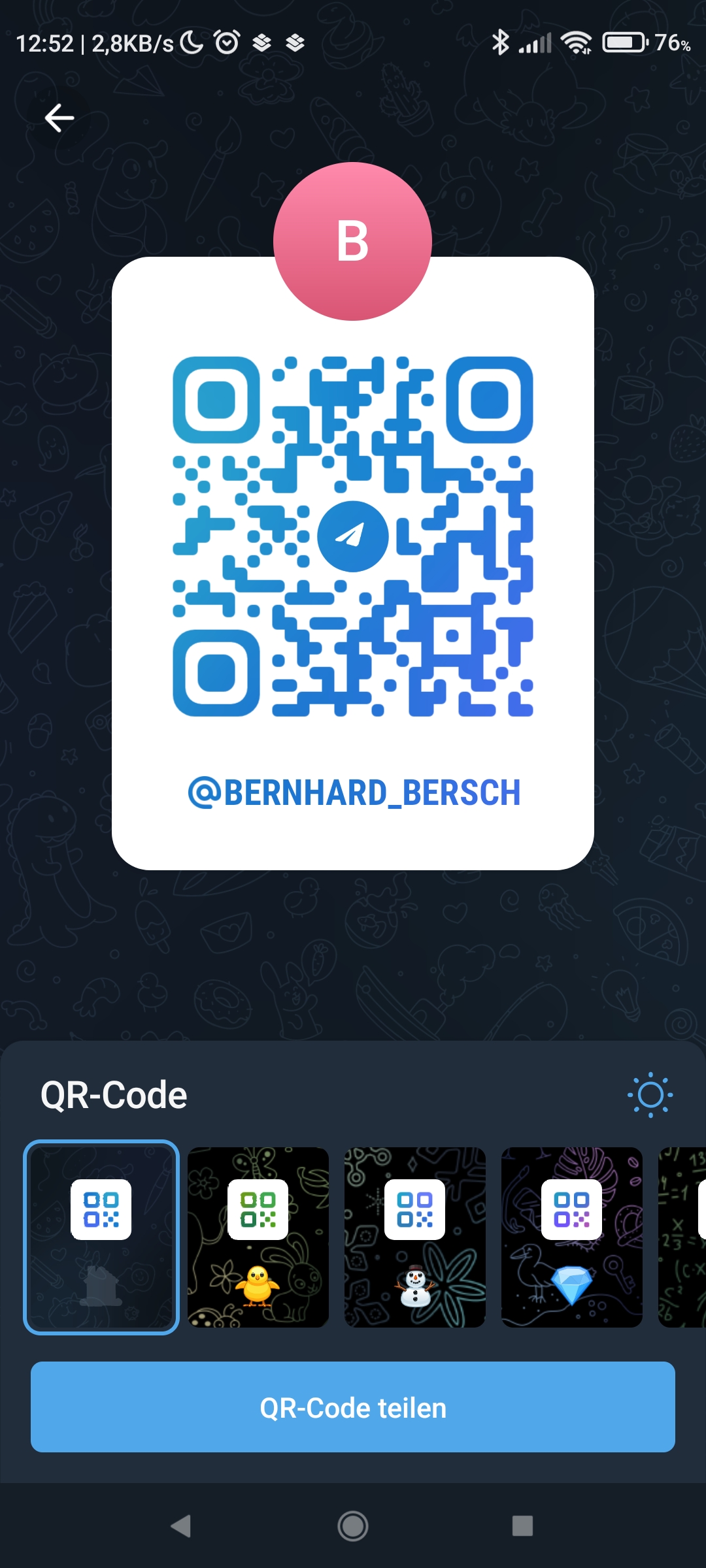
Task: Go back using the top arrow
Action: (x=59, y=118)
